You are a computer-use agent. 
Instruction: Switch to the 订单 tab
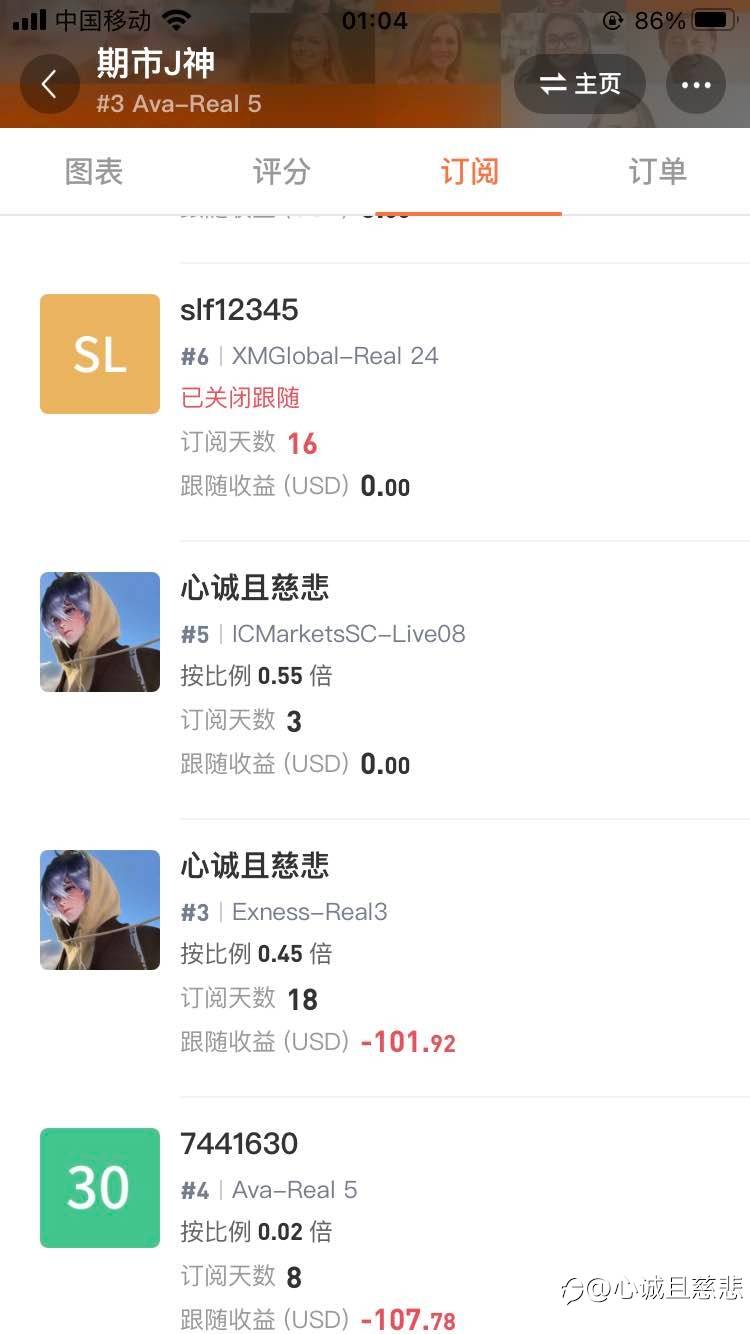(657, 172)
